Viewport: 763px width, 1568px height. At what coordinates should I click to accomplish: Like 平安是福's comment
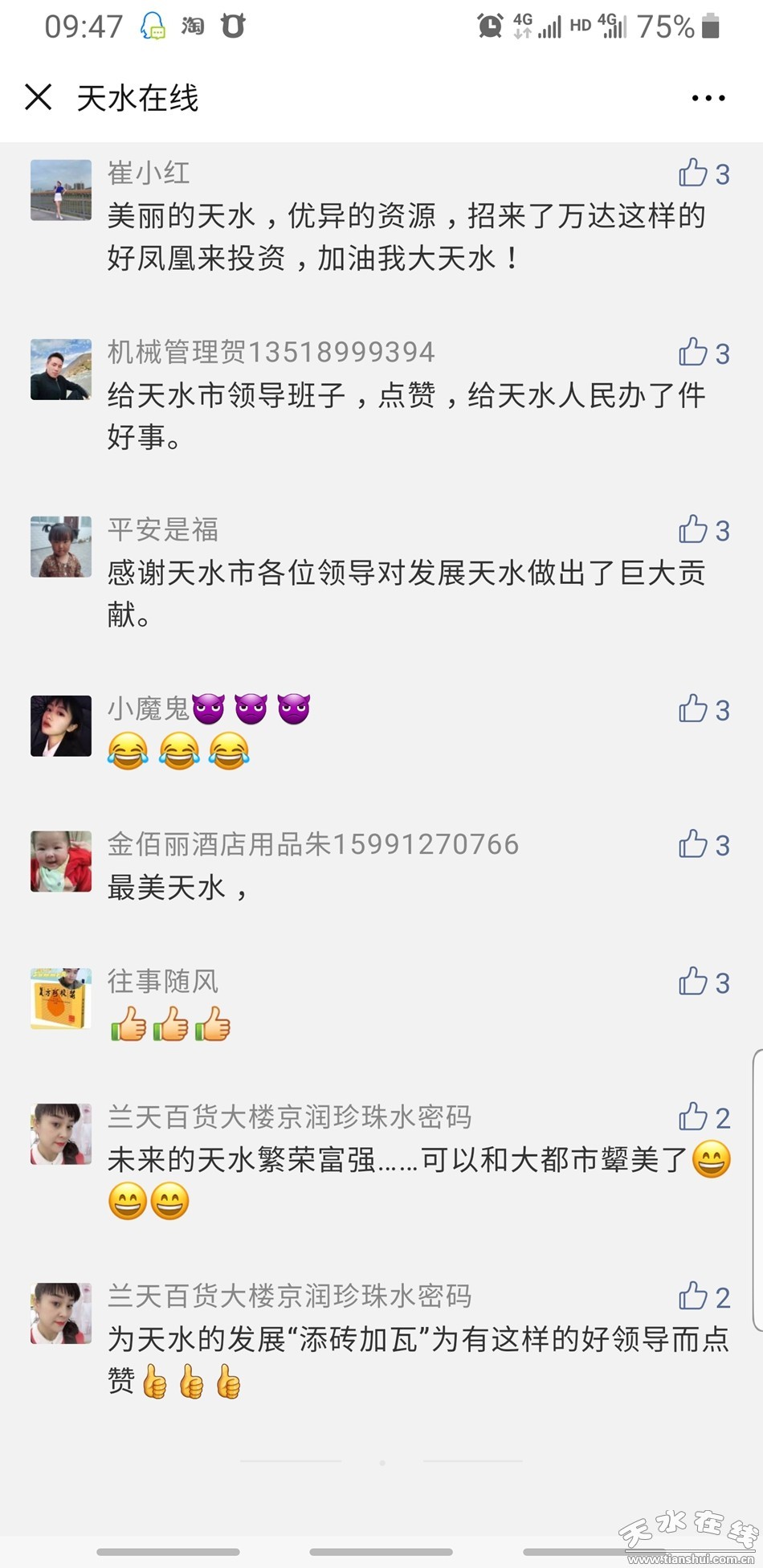(693, 529)
